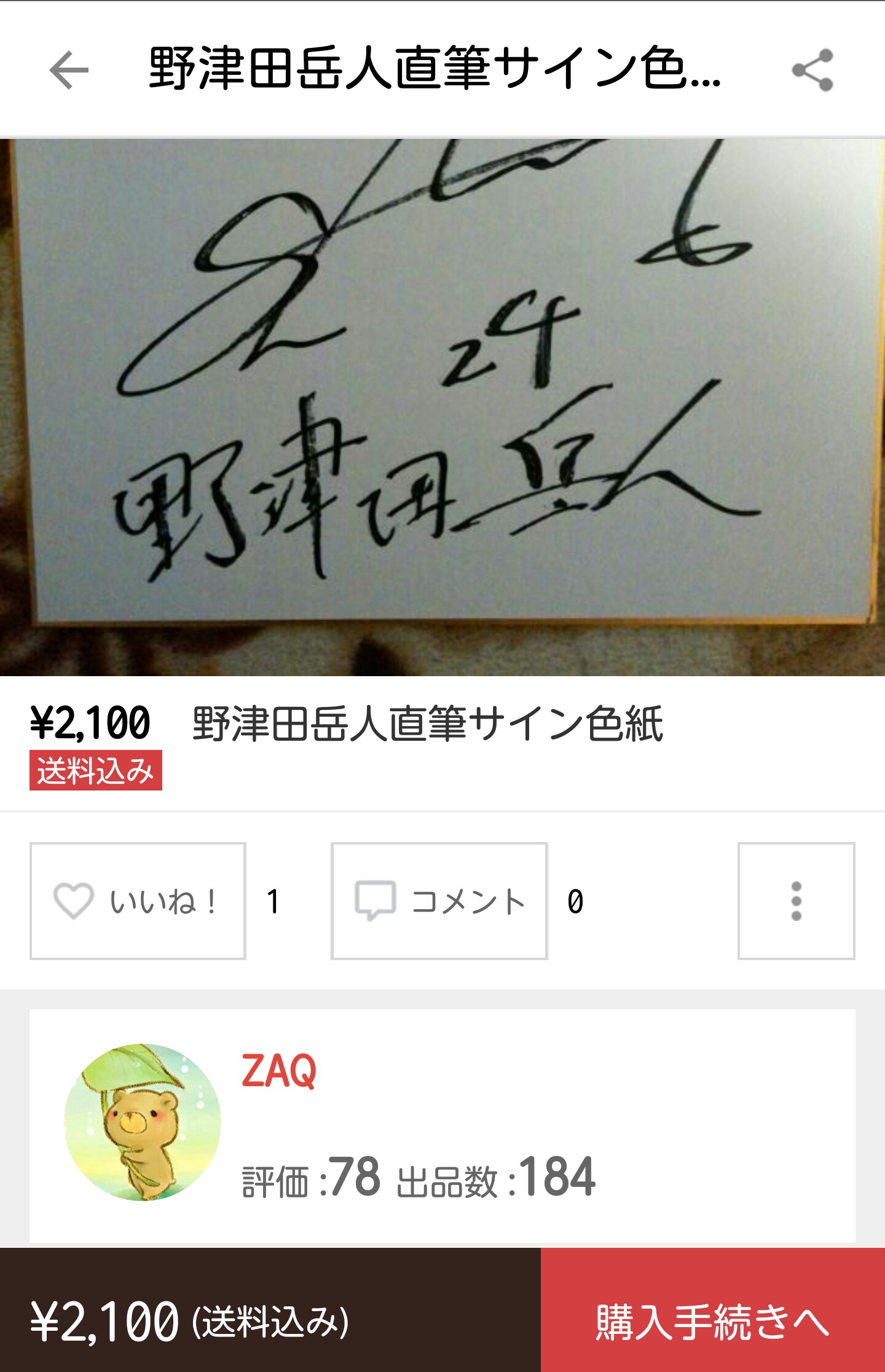Viewport: 885px width, 1372px height.
Task: Proceed to purchase with 購入手続きへ
Action: click(x=713, y=1322)
